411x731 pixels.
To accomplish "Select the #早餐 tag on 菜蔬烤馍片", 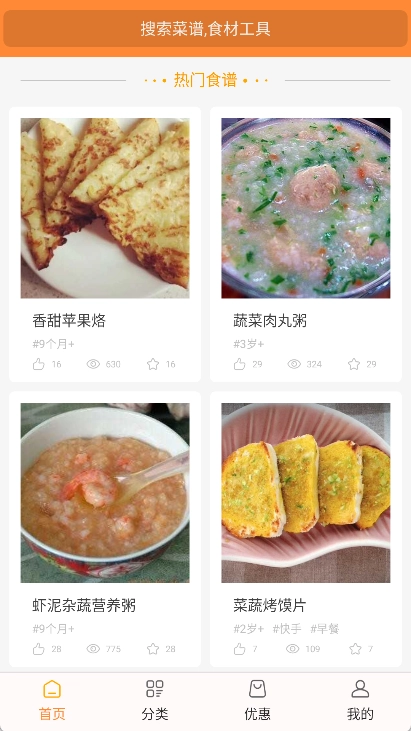I will click(x=324, y=629).
